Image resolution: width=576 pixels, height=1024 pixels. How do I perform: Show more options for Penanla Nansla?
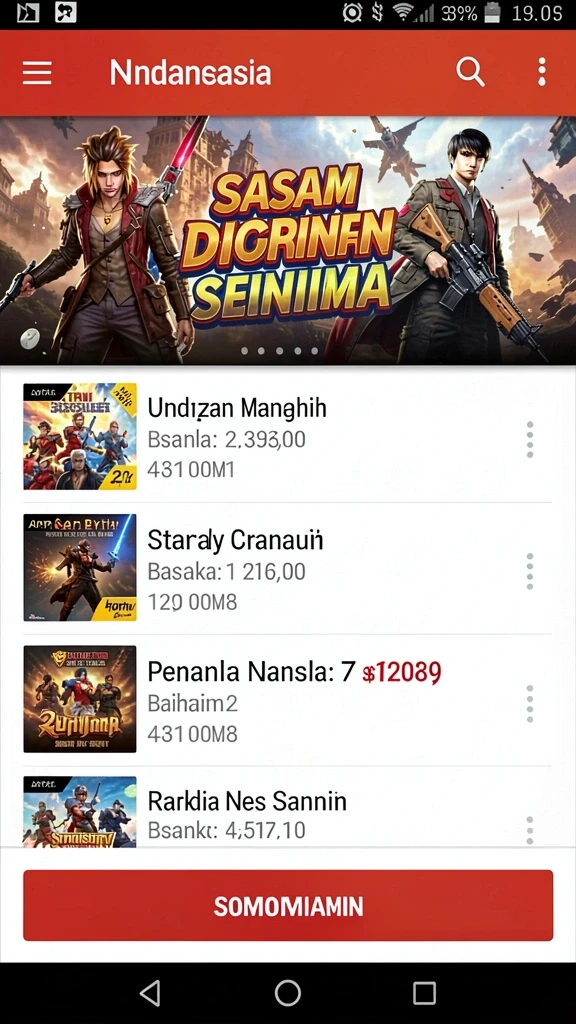pos(530,703)
